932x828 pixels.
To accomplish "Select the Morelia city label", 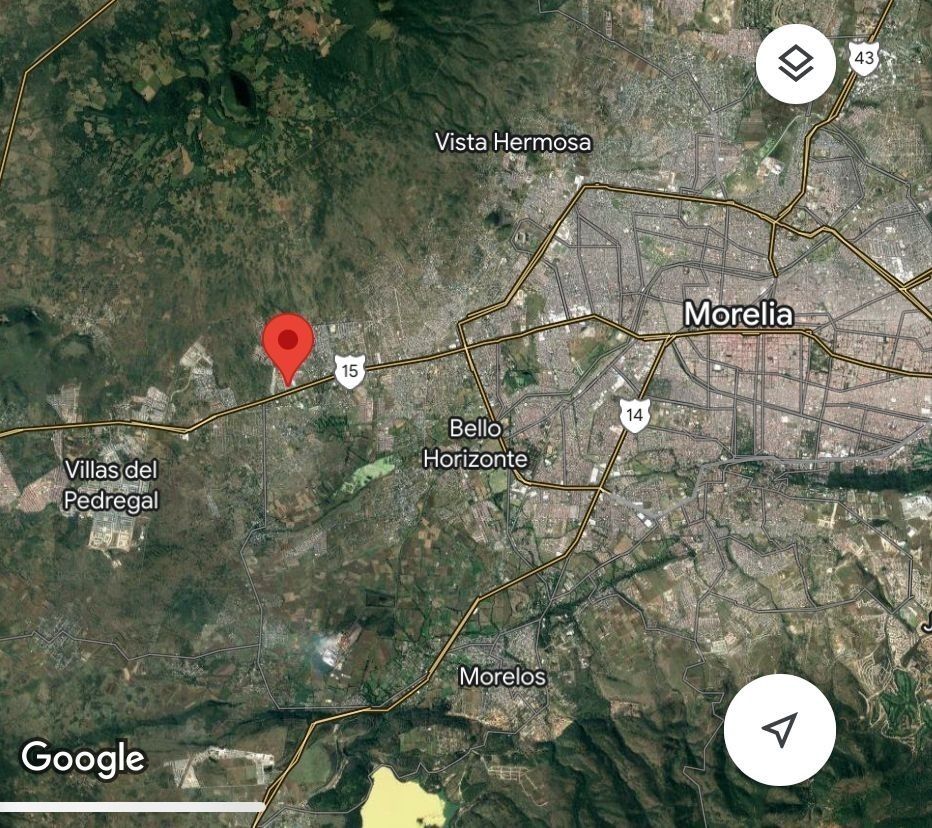I will (x=739, y=314).
